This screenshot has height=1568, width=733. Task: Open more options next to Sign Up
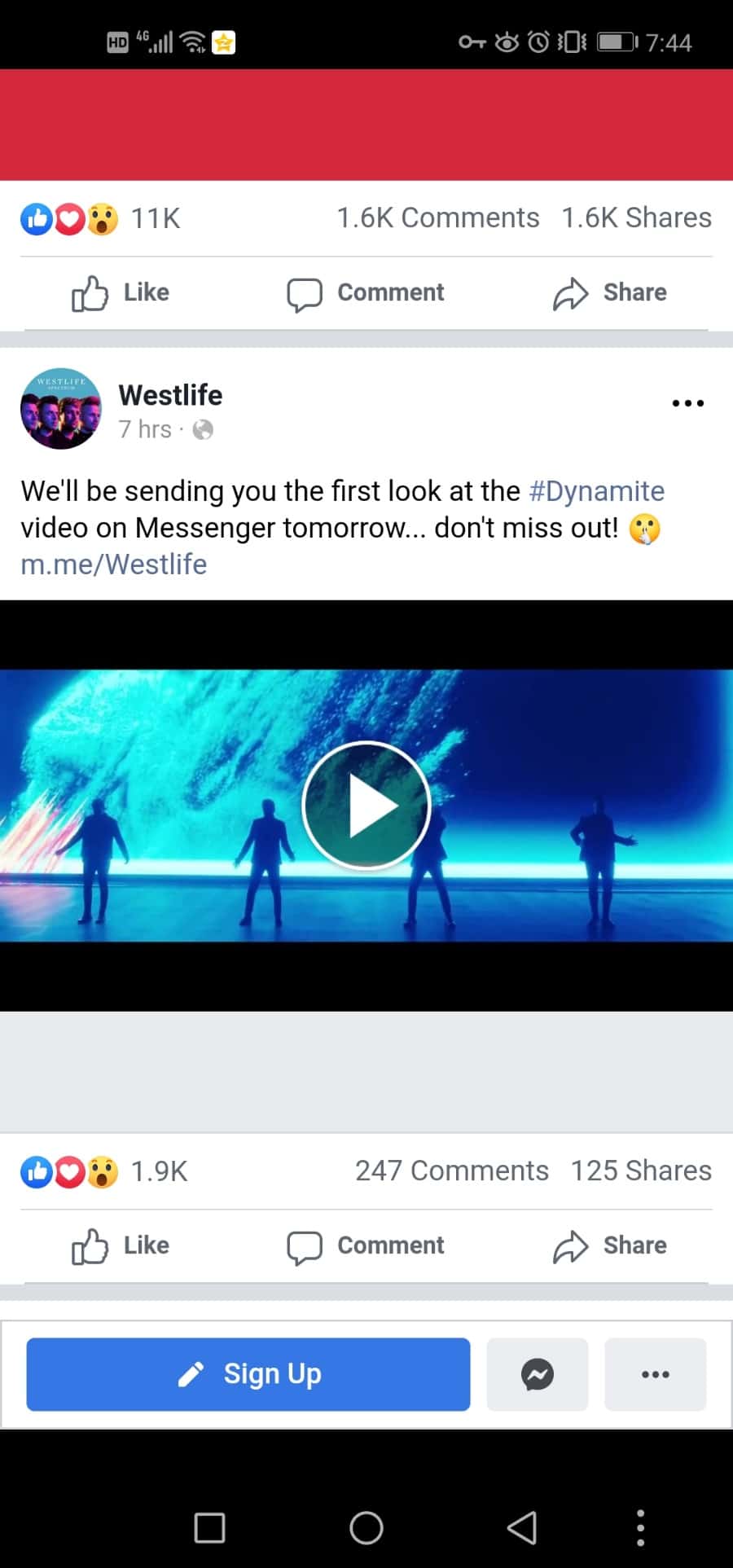(x=656, y=1373)
